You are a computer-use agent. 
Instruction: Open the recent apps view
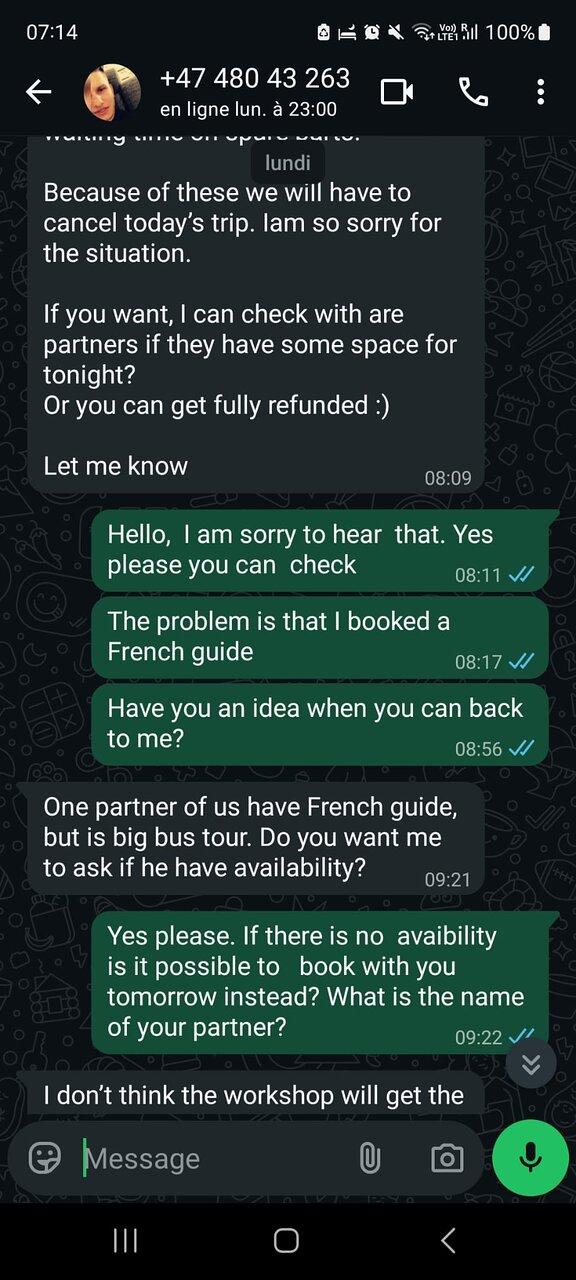click(125, 1241)
